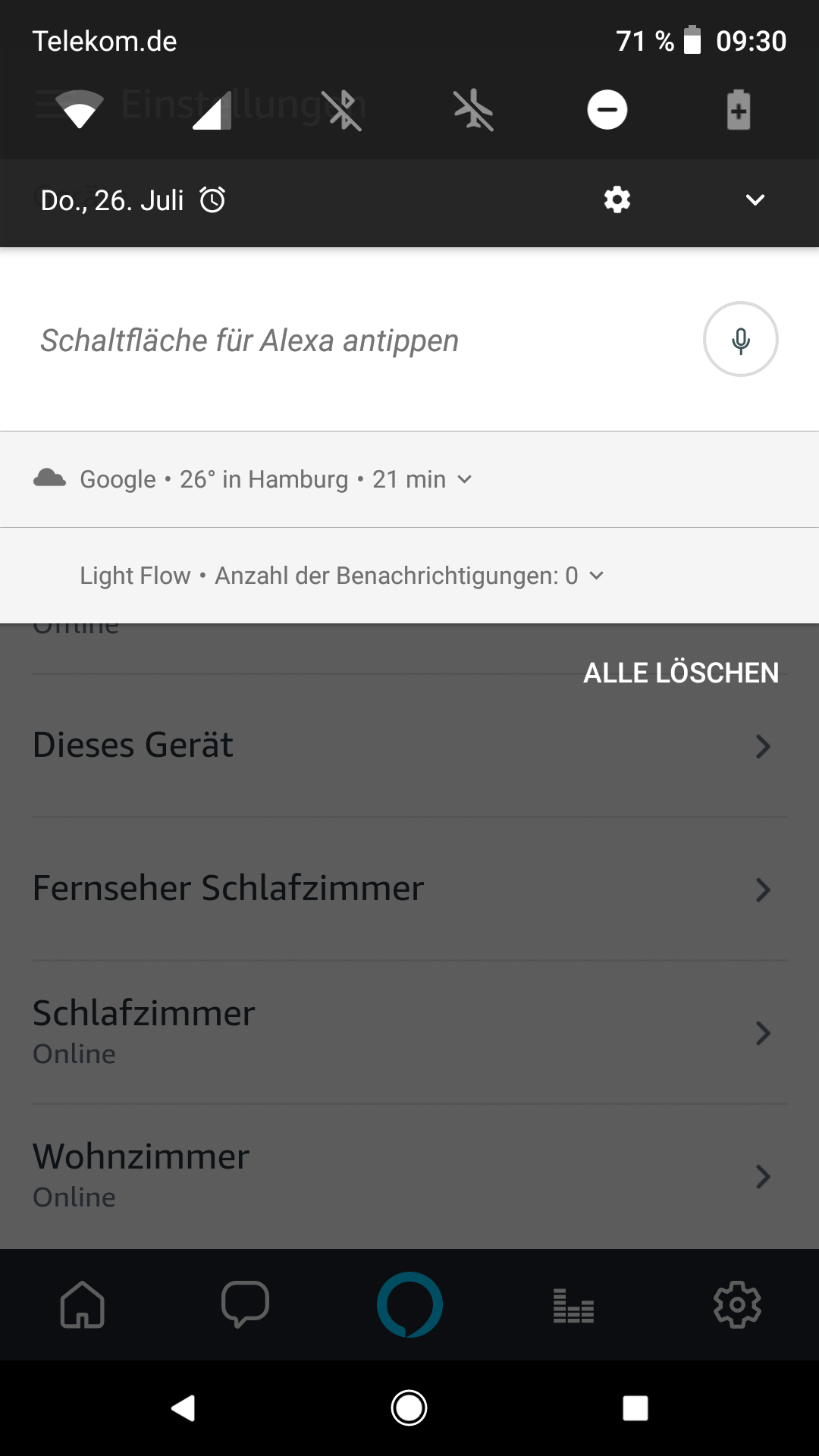The width and height of the screenshot is (819, 1456).
Task: Toggle the Do Not Disturb quick setting
Action: click(x=607, y=110)
